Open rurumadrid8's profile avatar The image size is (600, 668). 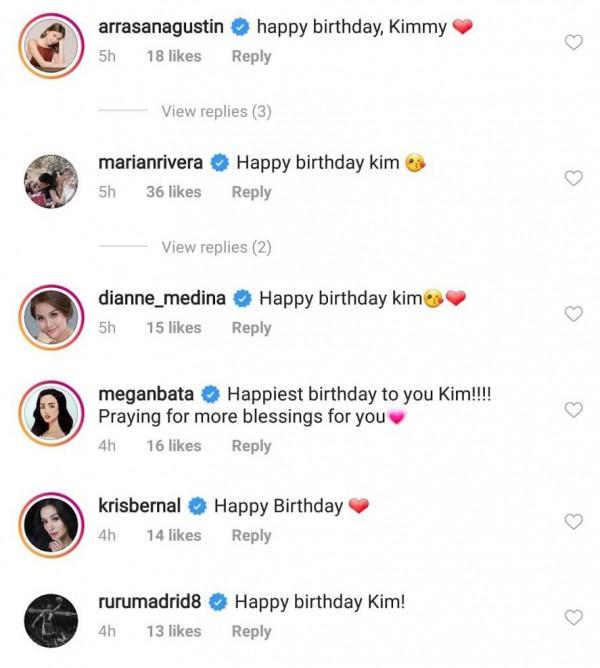(51, 617)
